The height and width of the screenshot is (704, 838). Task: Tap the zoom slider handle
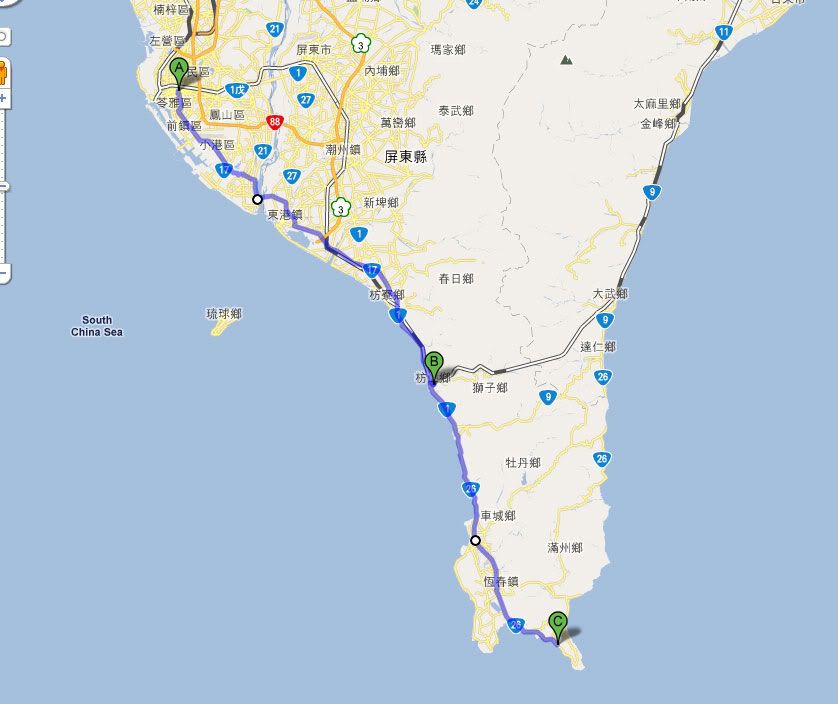(3, 187)
